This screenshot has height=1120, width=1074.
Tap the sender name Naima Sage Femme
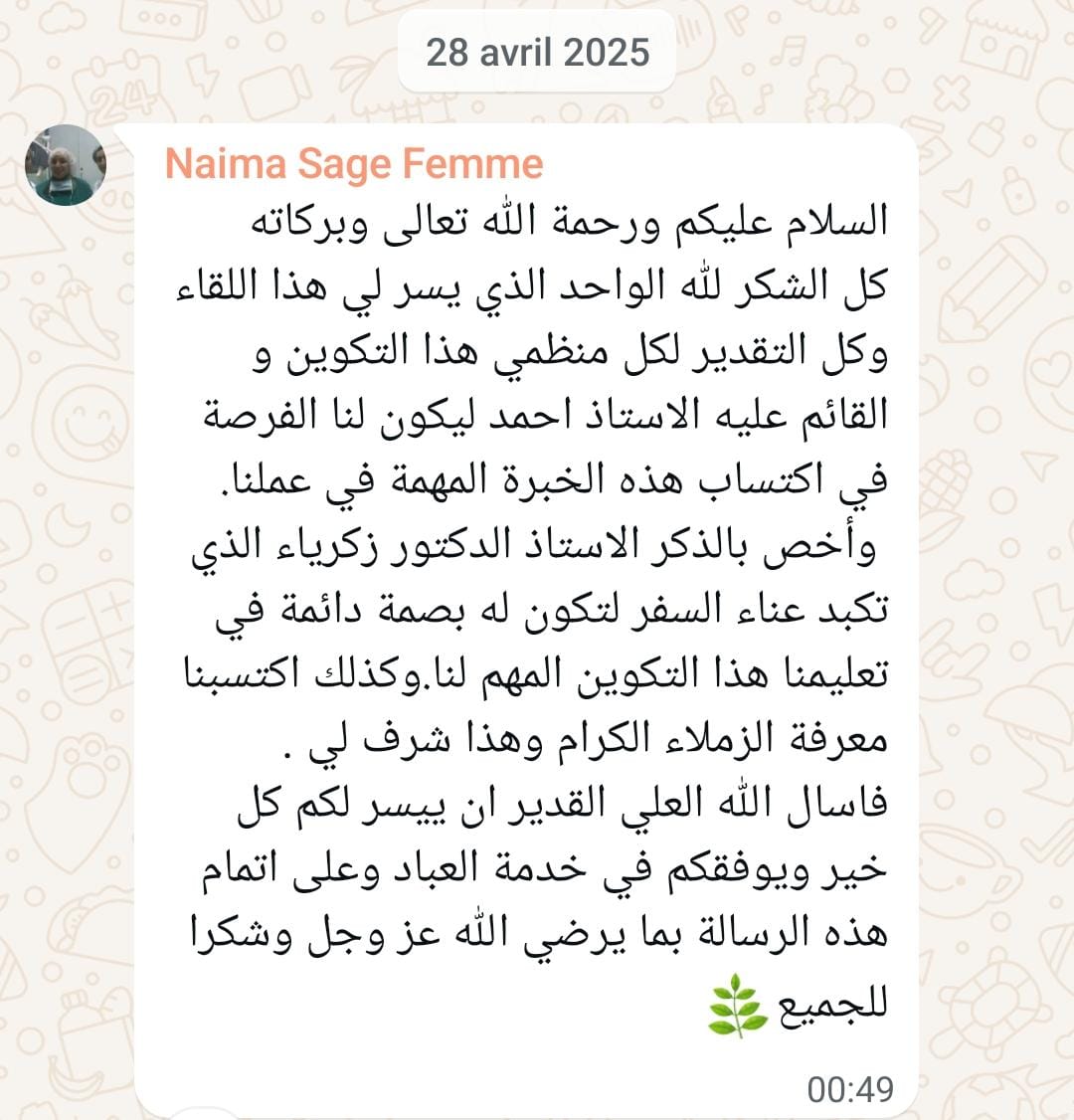(353, 164)
